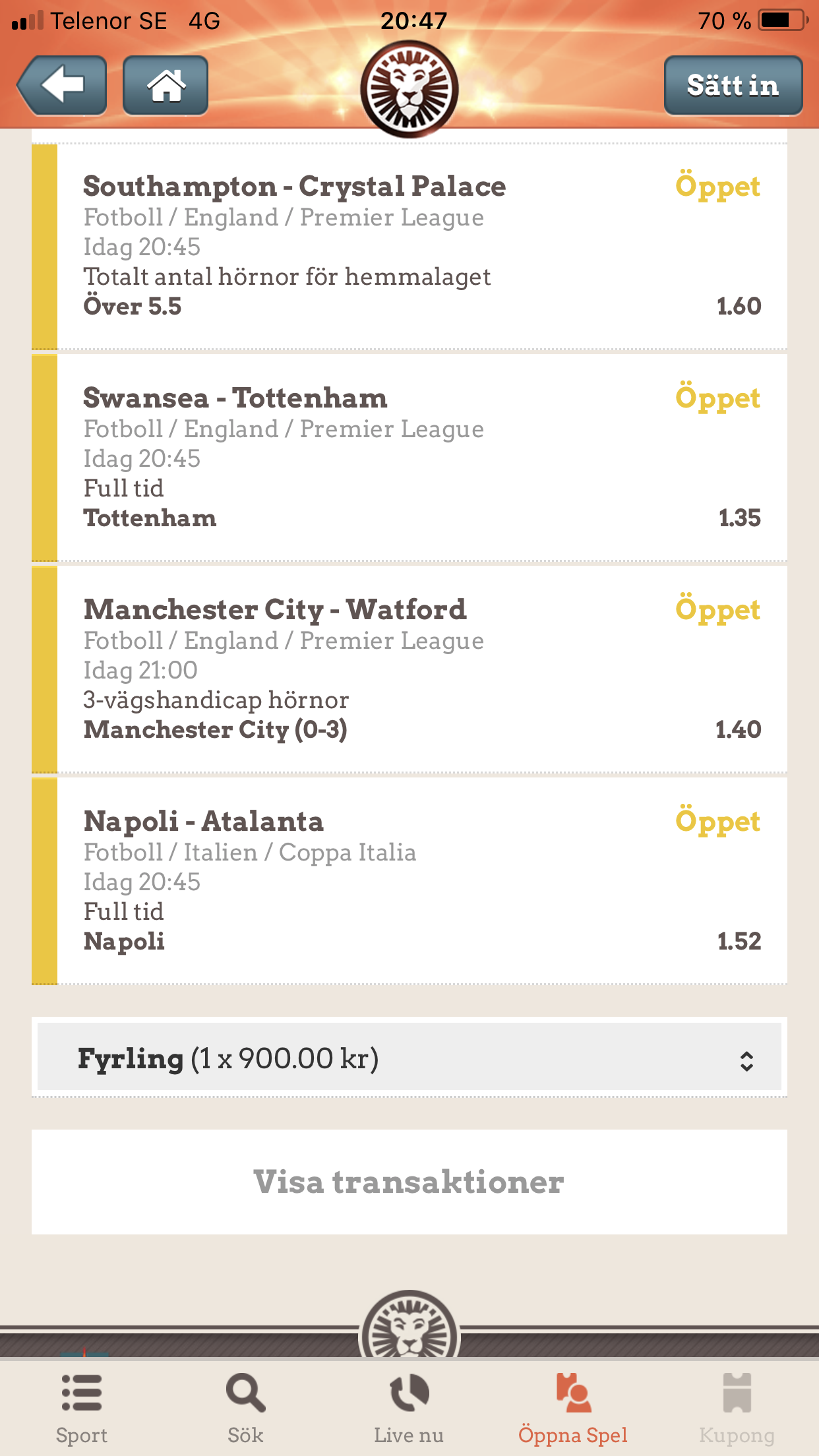819x1456 pixels.
Task: Open the Manchester City - Watford bet
Action: [409, 670]
